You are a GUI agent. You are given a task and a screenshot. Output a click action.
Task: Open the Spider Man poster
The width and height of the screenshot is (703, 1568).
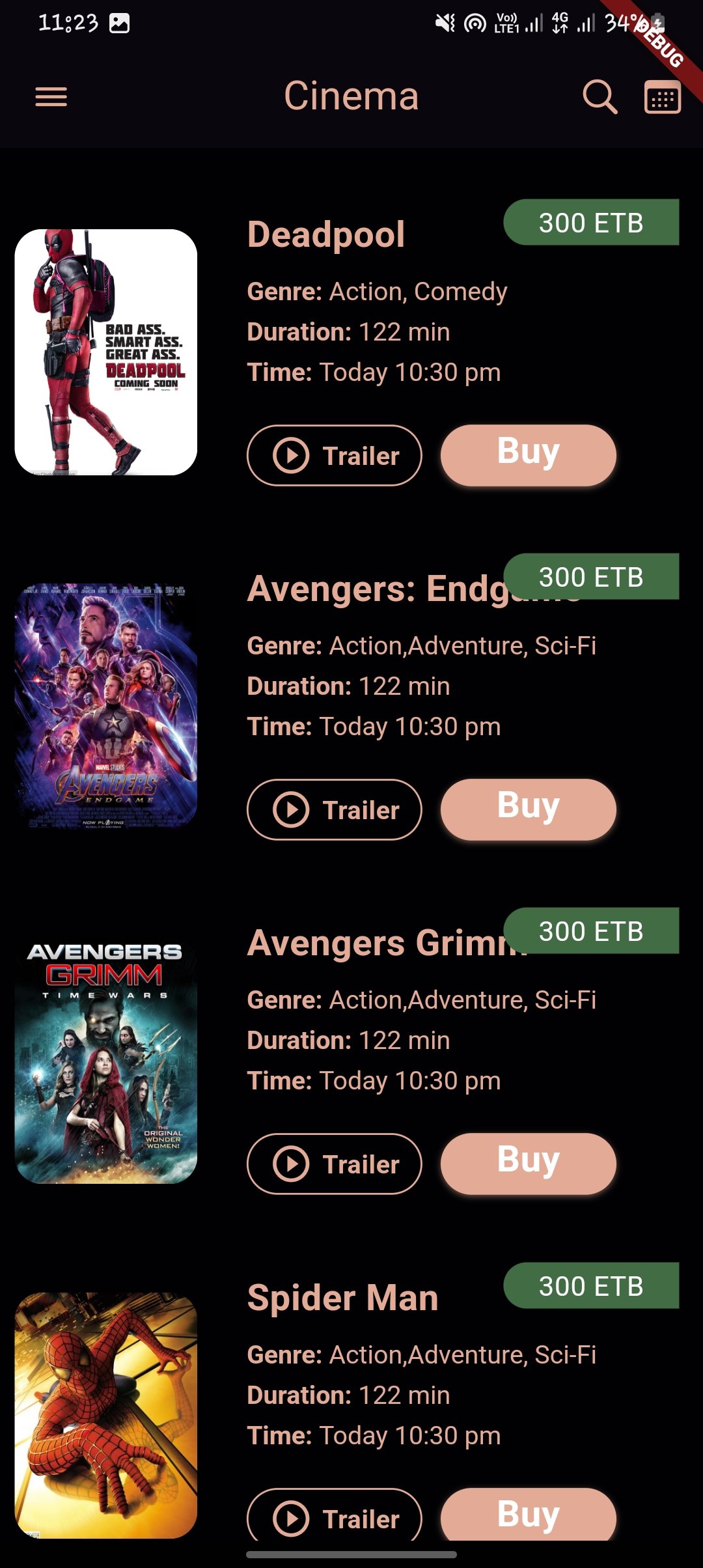point(106,1415)
